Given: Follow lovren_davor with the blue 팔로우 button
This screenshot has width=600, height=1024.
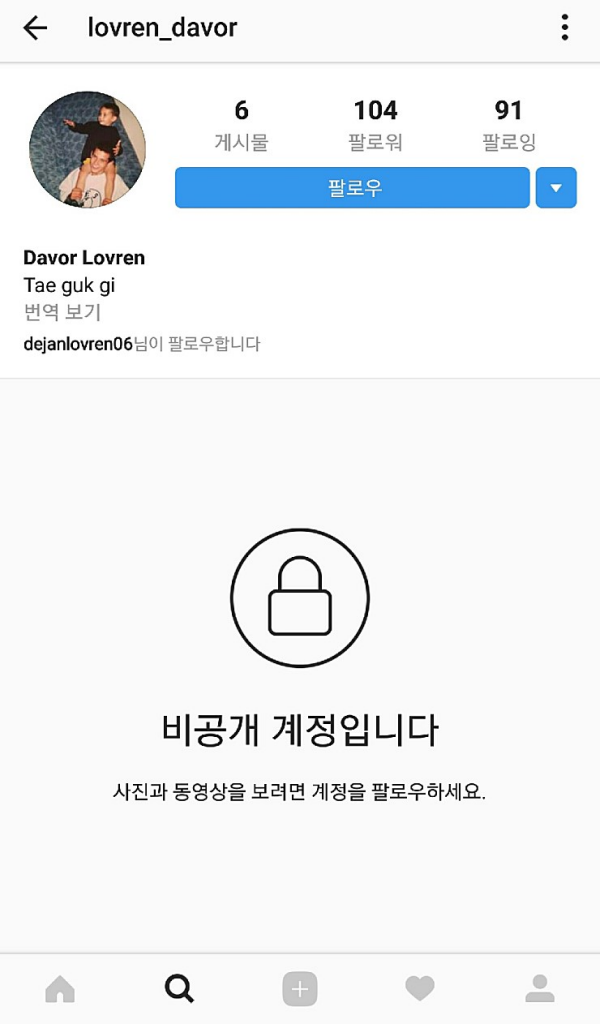Looking at the screenshot, I should point(353,188).
